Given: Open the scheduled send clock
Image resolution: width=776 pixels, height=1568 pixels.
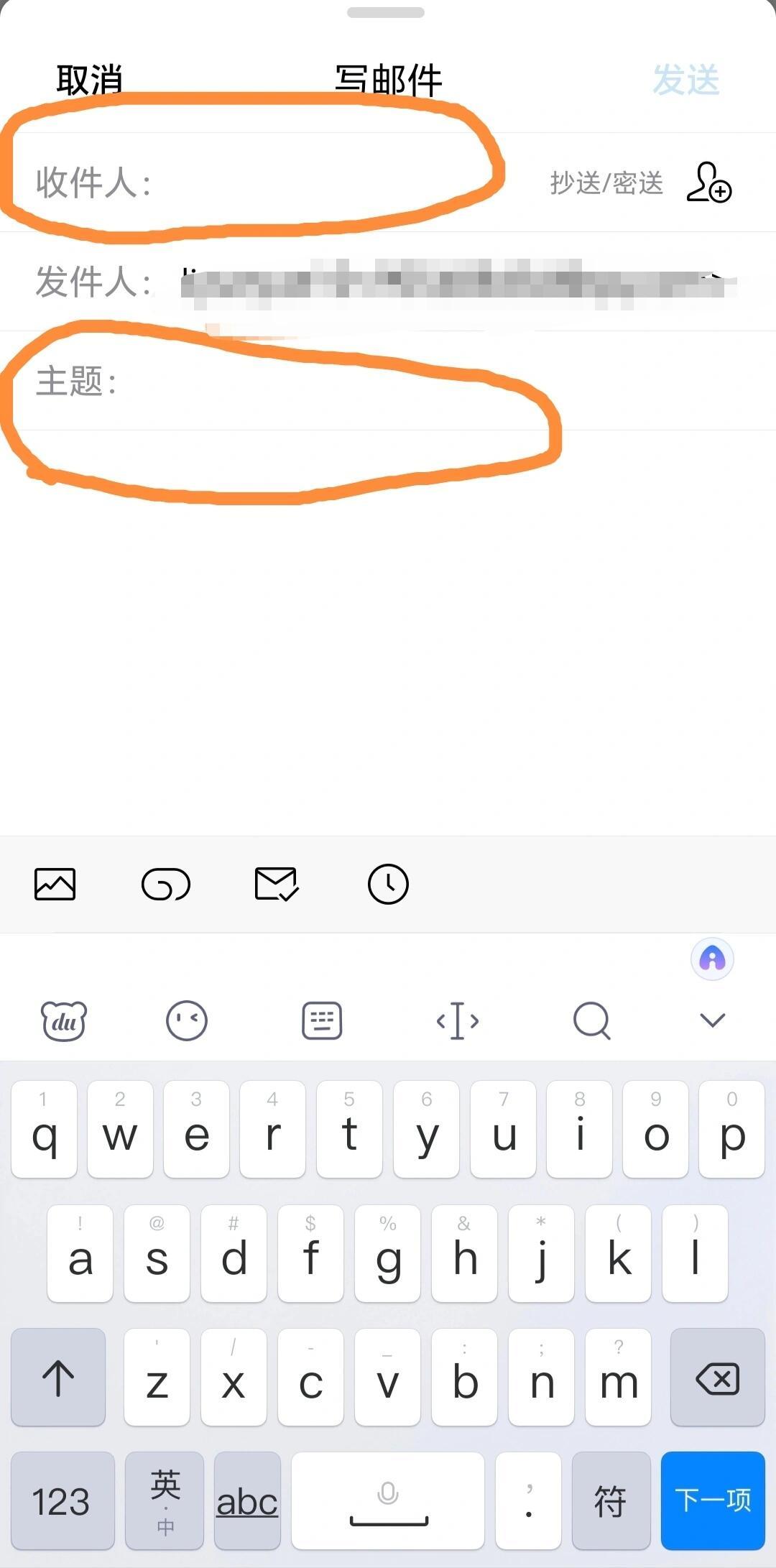Looking at the screenshot, I should (388, 884).
